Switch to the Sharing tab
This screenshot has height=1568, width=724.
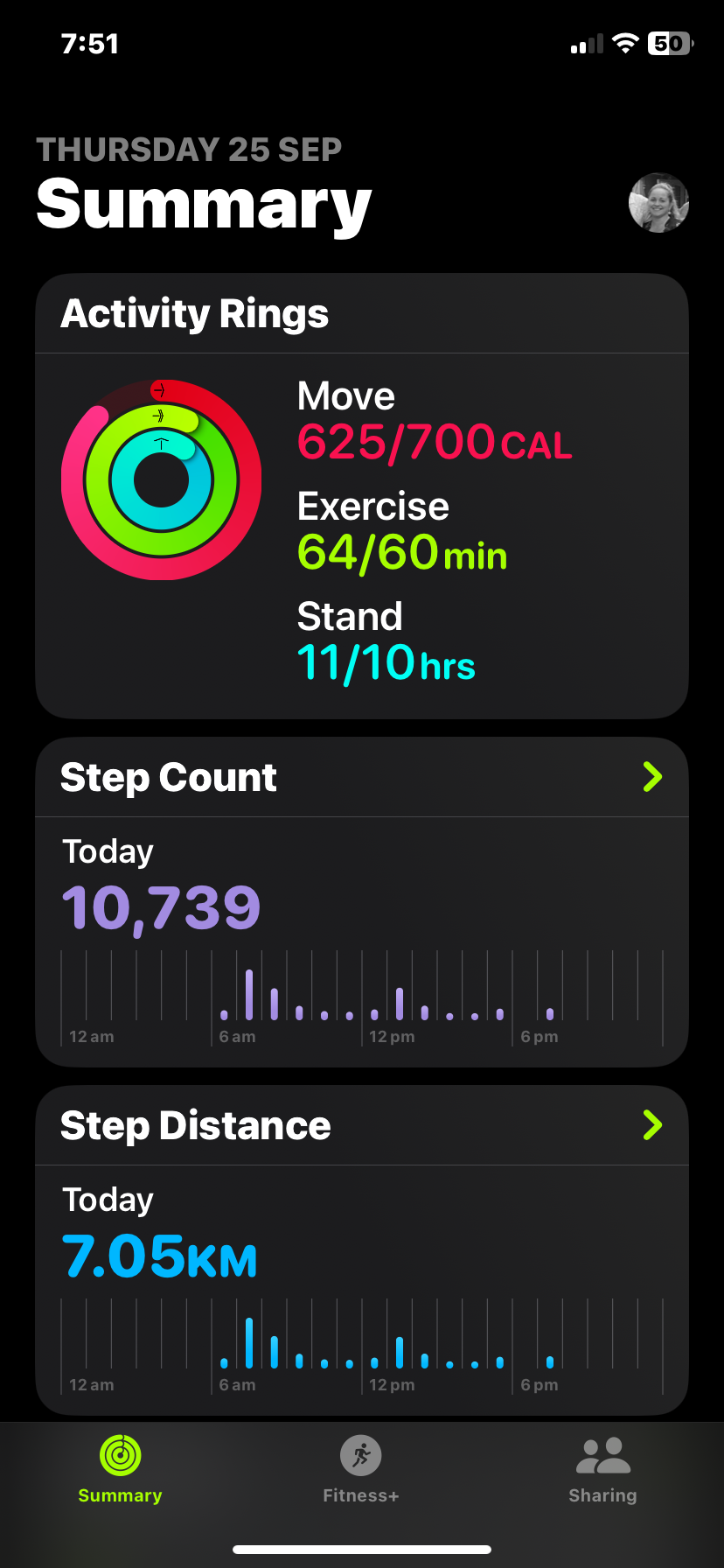tap(602, 1470)
